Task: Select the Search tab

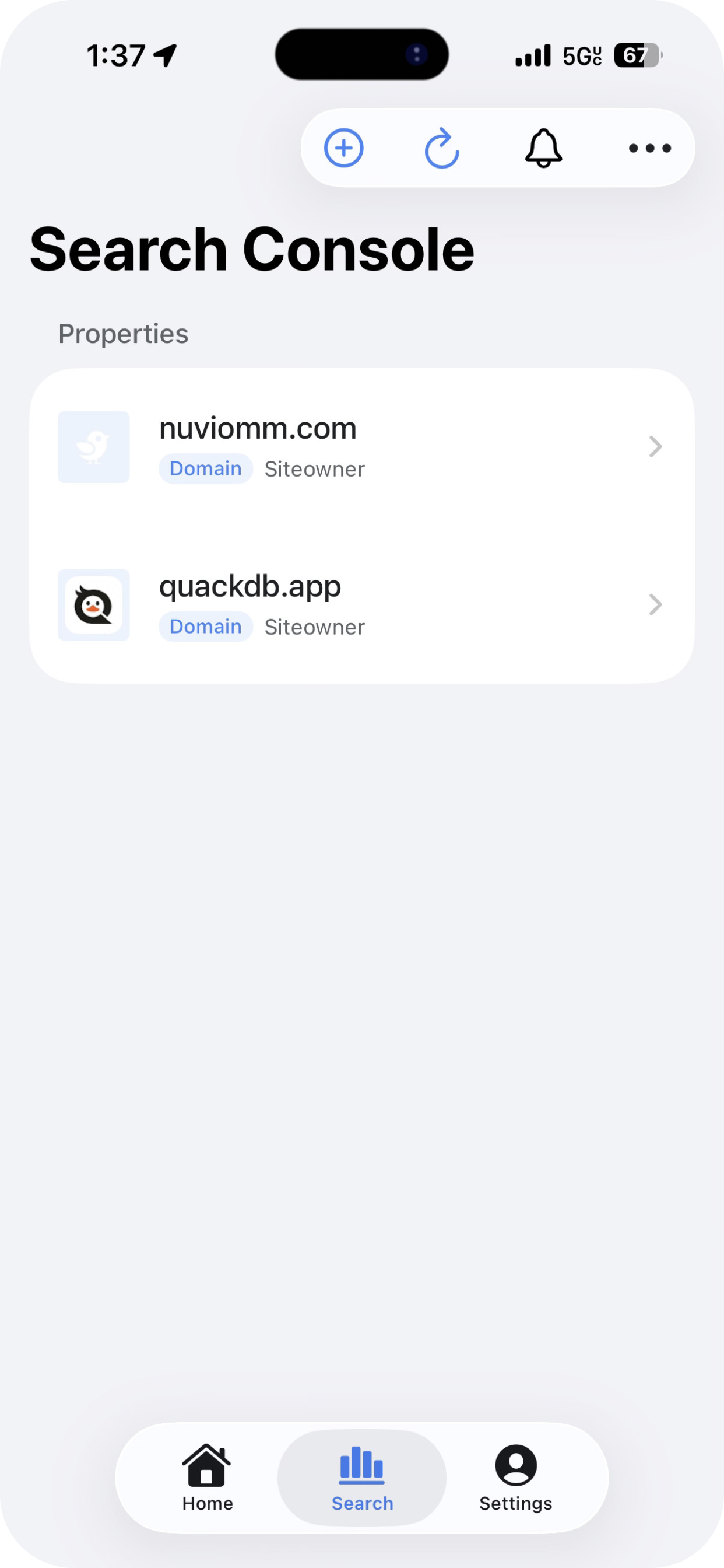Action: coord(362,1478)
